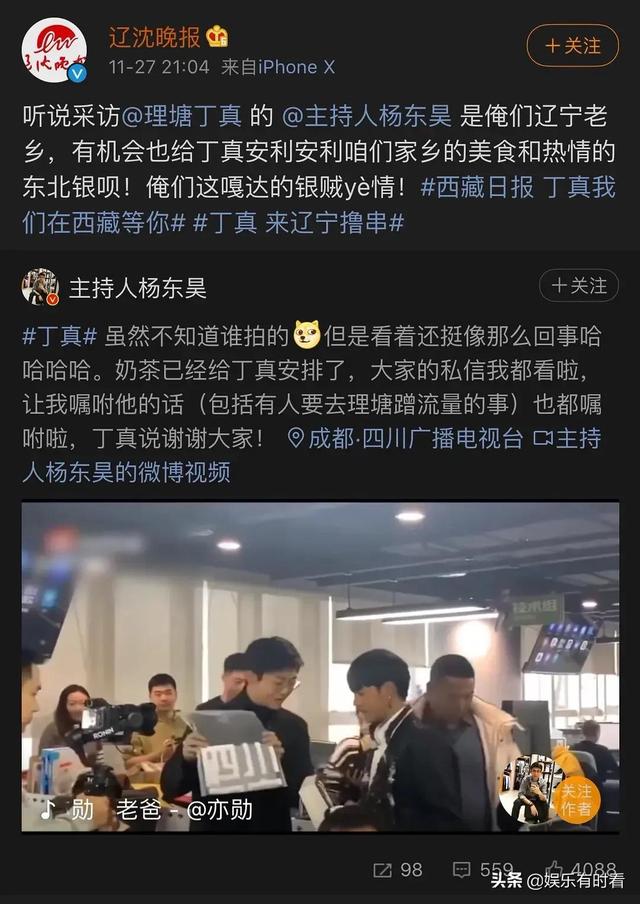This screenshot has height=904, width=640.
Task: Tap 关注作者 on the video
Action: click(576, 800)
